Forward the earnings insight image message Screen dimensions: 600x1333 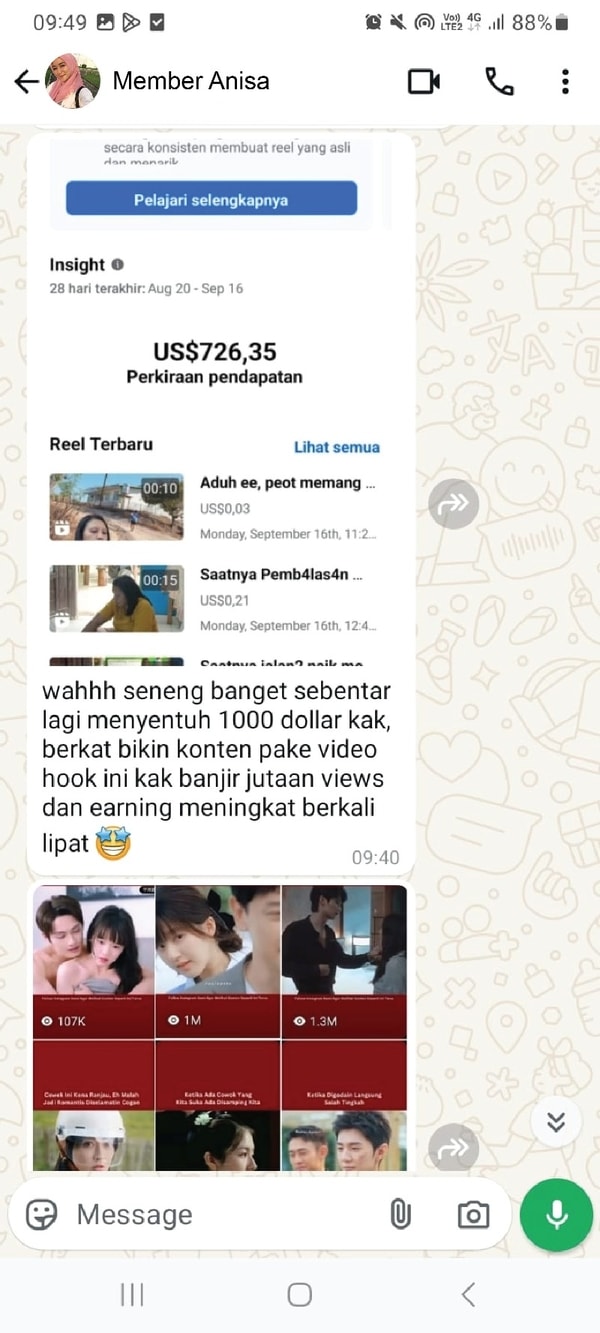click(x=453, y=505)
